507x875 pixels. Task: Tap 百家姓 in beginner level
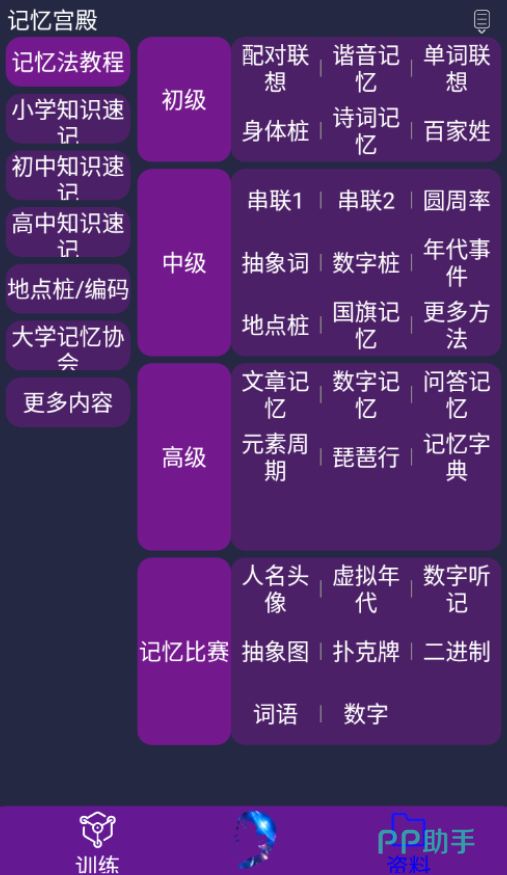point(457,132)
